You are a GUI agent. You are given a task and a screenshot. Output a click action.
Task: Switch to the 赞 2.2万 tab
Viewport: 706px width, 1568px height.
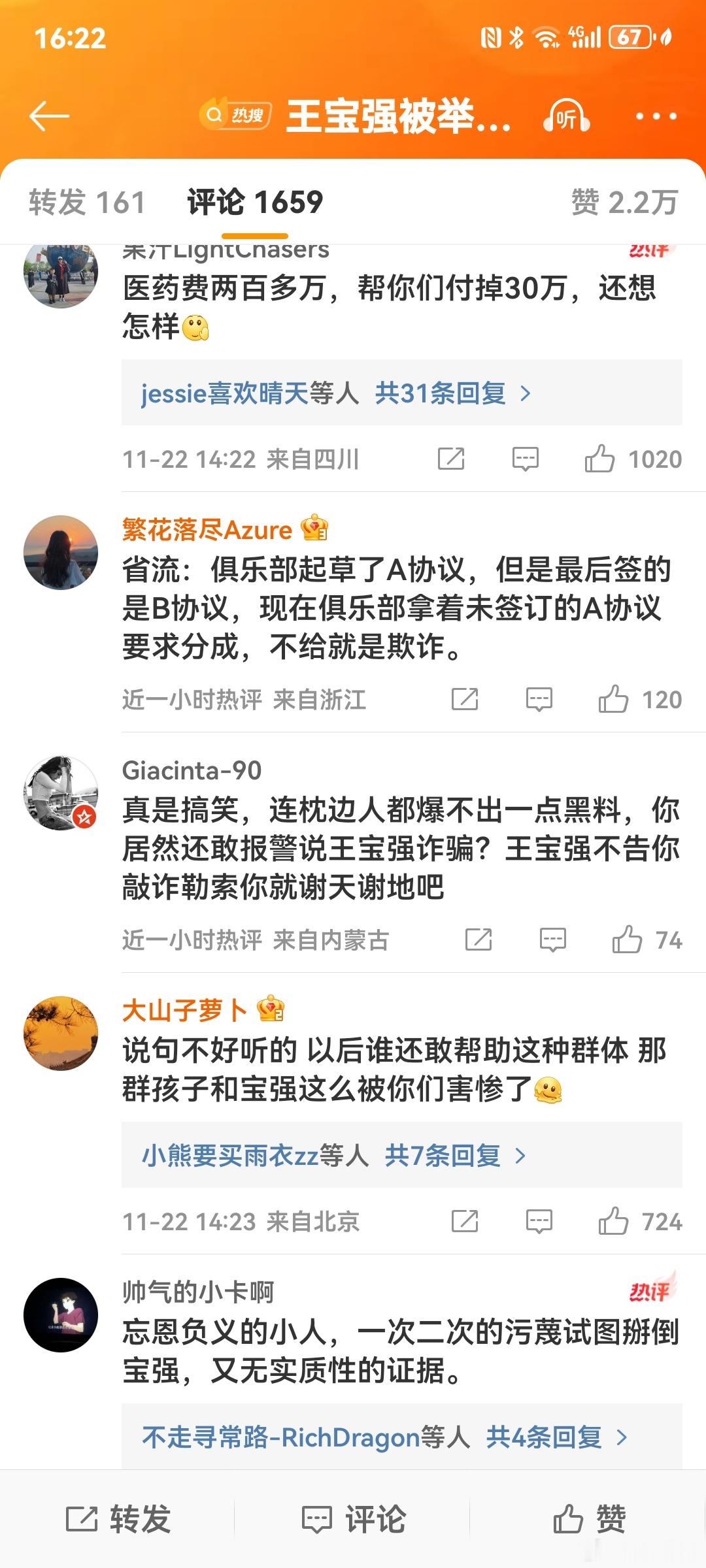pyautogui.click(x=624, y=202)
